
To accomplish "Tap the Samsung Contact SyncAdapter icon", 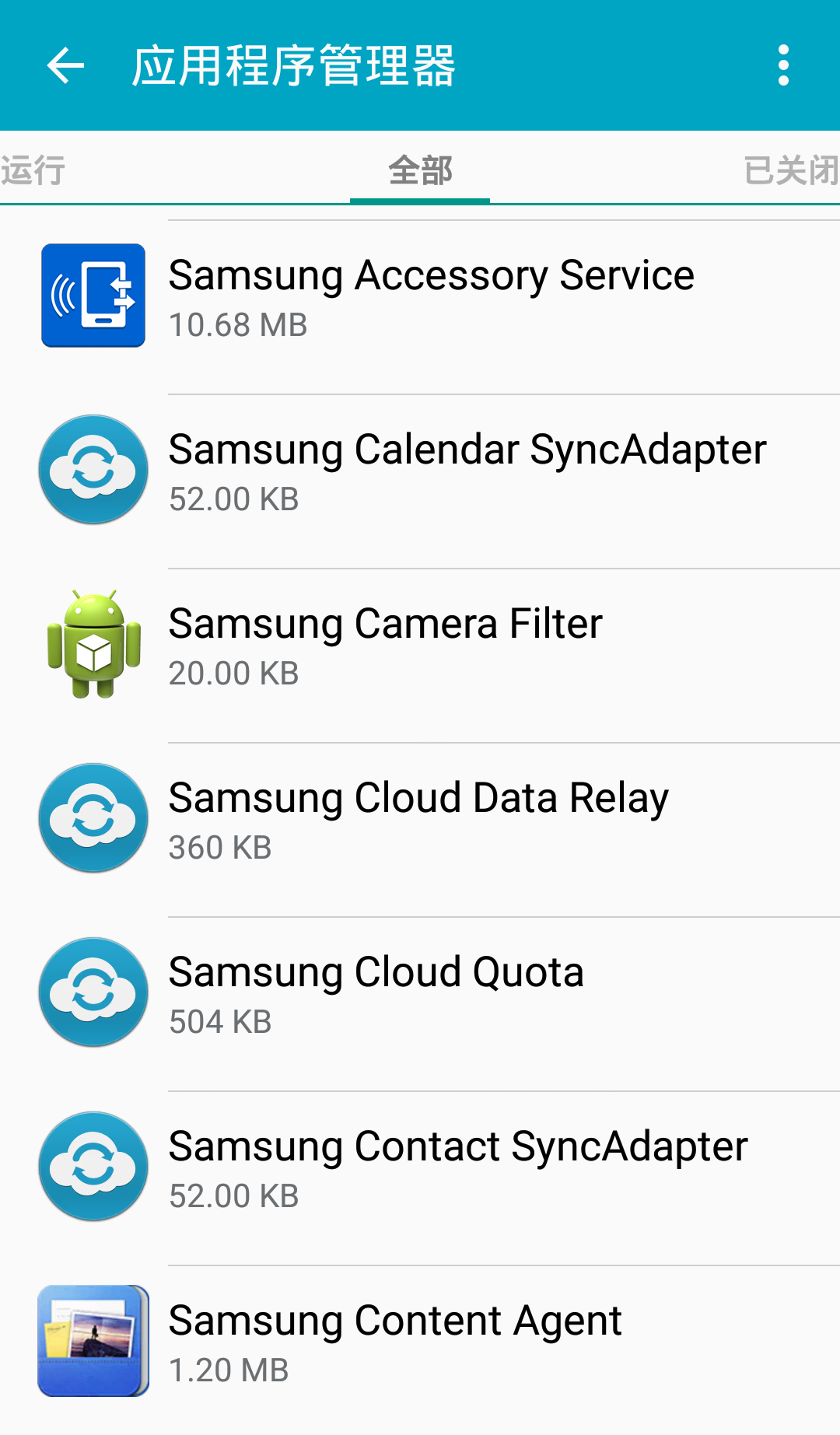I will point(93,1166).
